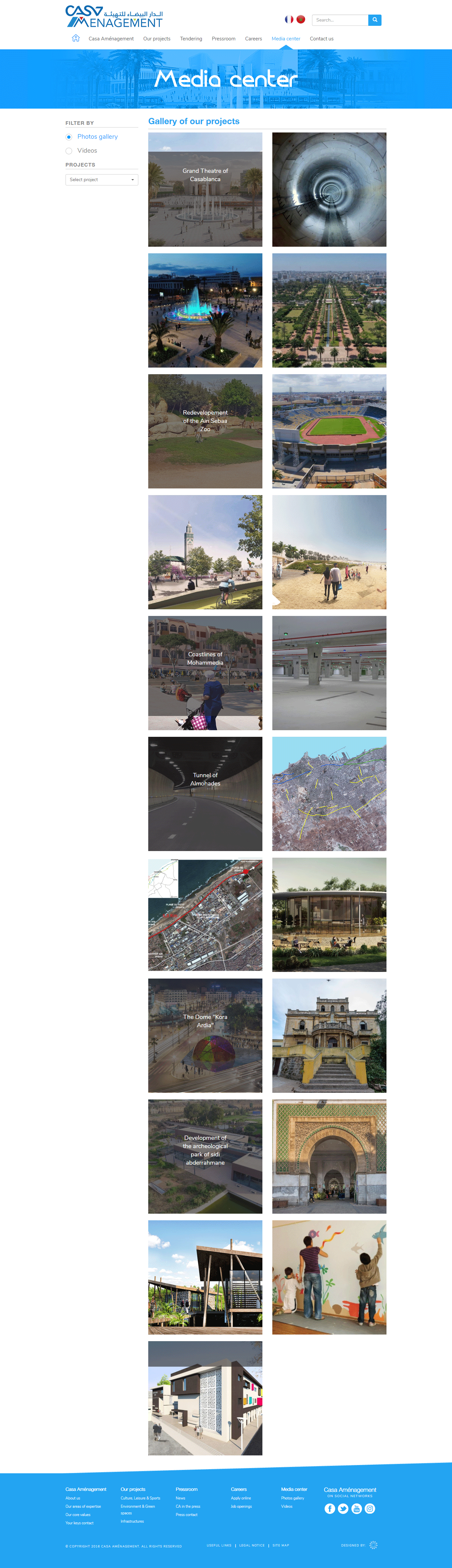Follow the Job openings footer link
Image resolution: width=452 pixels, height=1568 pixels.
tap(241, 1506)
